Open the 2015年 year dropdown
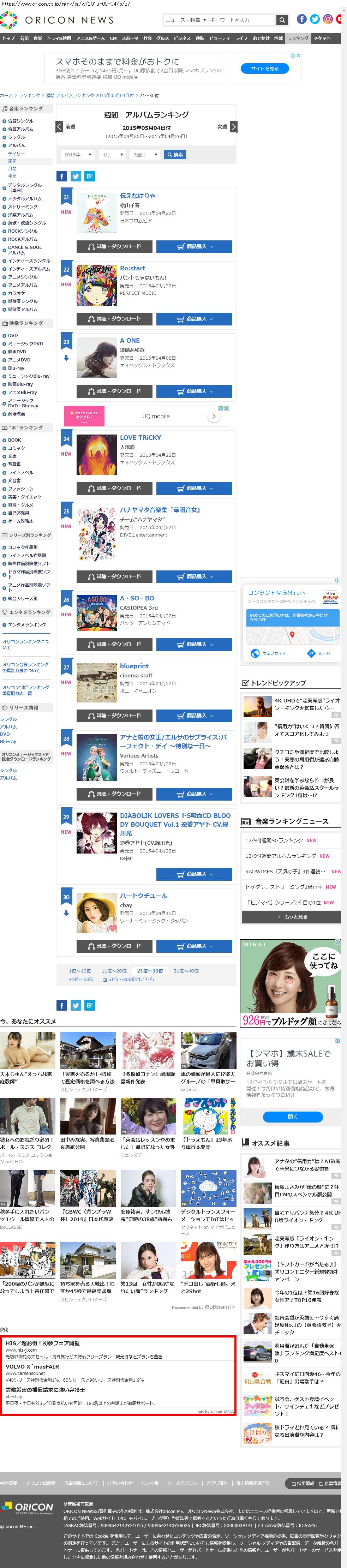The height and width of the screenshot is (1568, 347). click(77, 155)
